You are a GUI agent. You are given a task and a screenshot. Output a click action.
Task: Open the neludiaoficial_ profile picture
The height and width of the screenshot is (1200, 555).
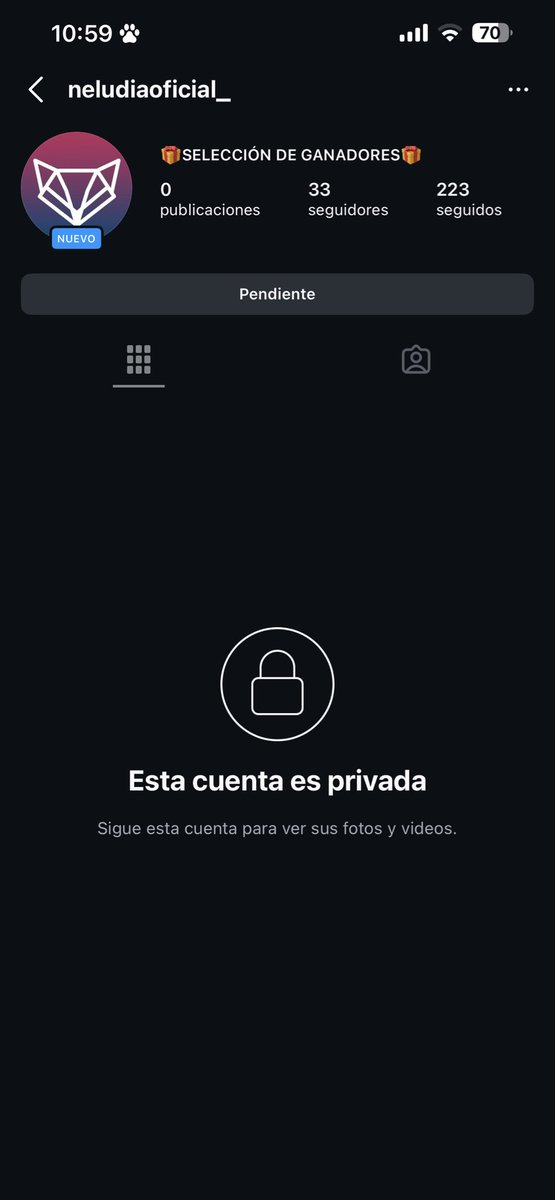pos(77,187)
